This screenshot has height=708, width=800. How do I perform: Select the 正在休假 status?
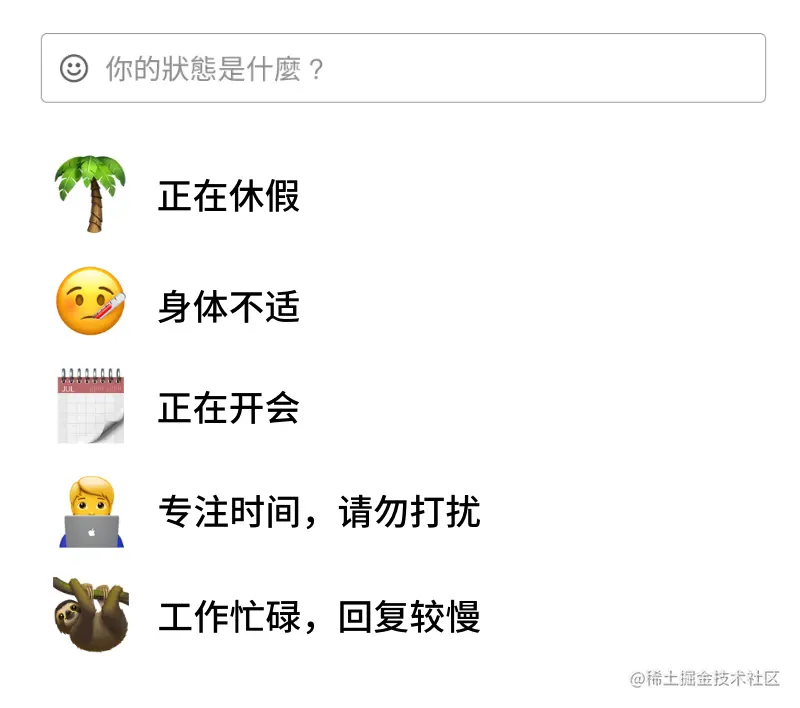(x=228, y=197)
